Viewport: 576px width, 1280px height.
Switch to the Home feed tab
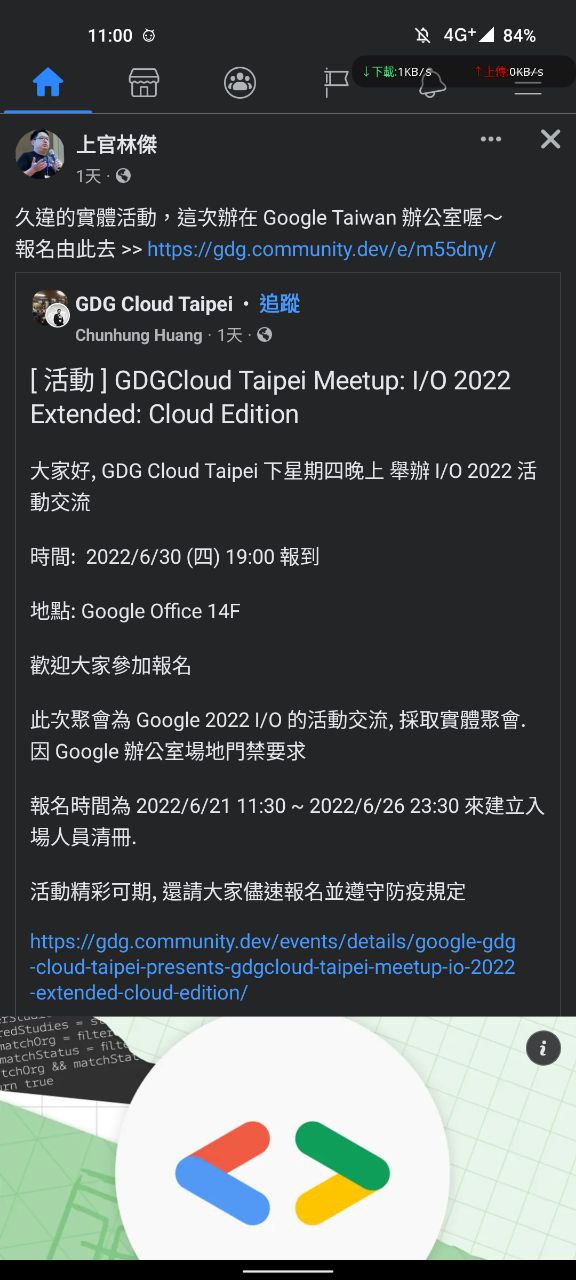pos(48,83)
